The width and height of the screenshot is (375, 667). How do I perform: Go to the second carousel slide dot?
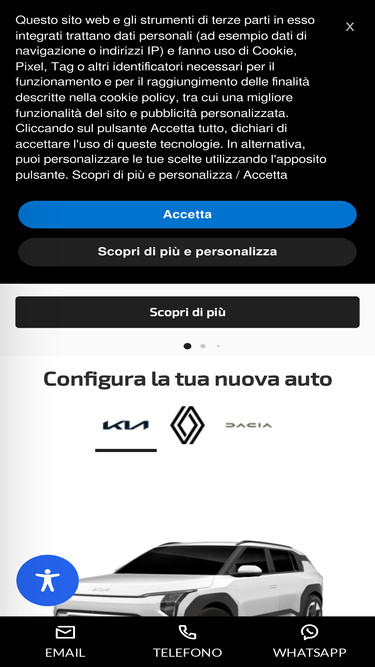click(x=203, y=346)
